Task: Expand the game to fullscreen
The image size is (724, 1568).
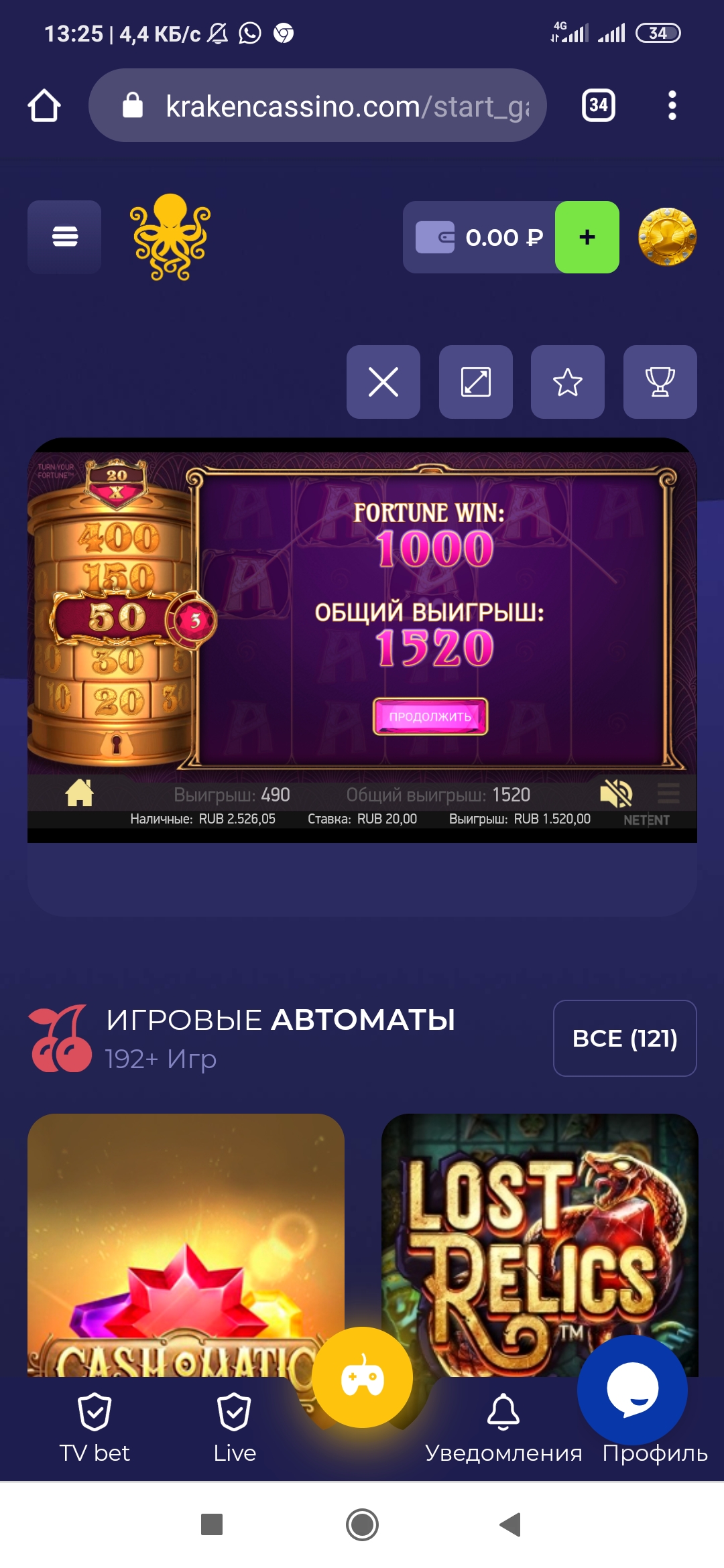Action: [475, 382]
